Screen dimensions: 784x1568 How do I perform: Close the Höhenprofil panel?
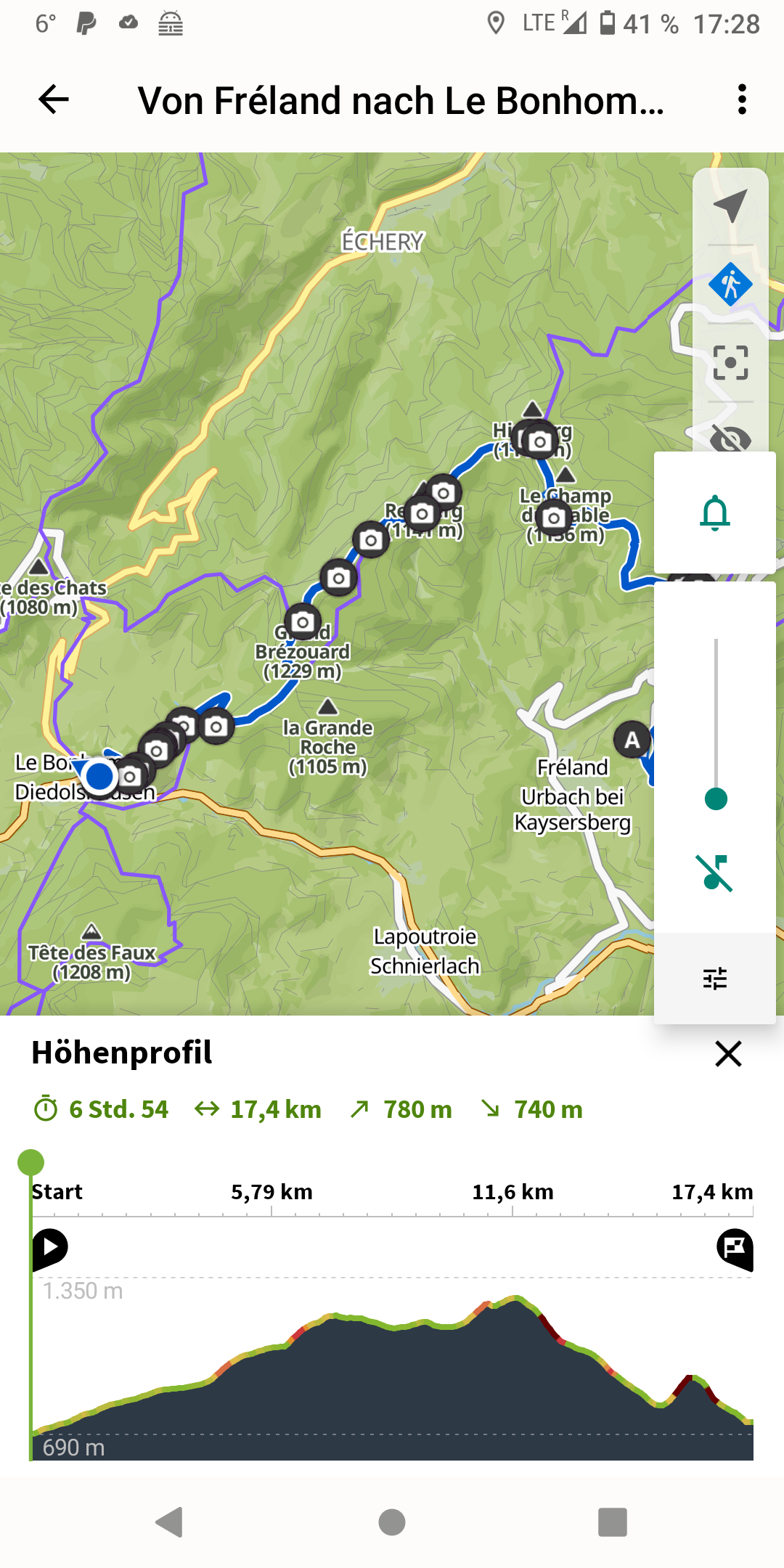[728, 1053]
